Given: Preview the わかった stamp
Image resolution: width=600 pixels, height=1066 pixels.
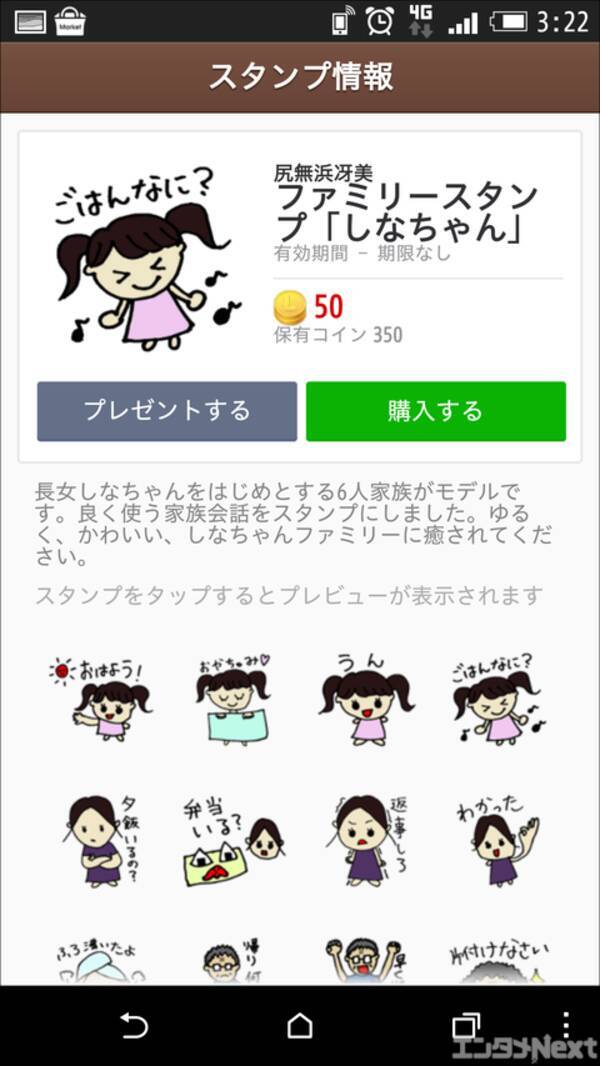Looking at the screenshot, I should click(x=497, y=840).
